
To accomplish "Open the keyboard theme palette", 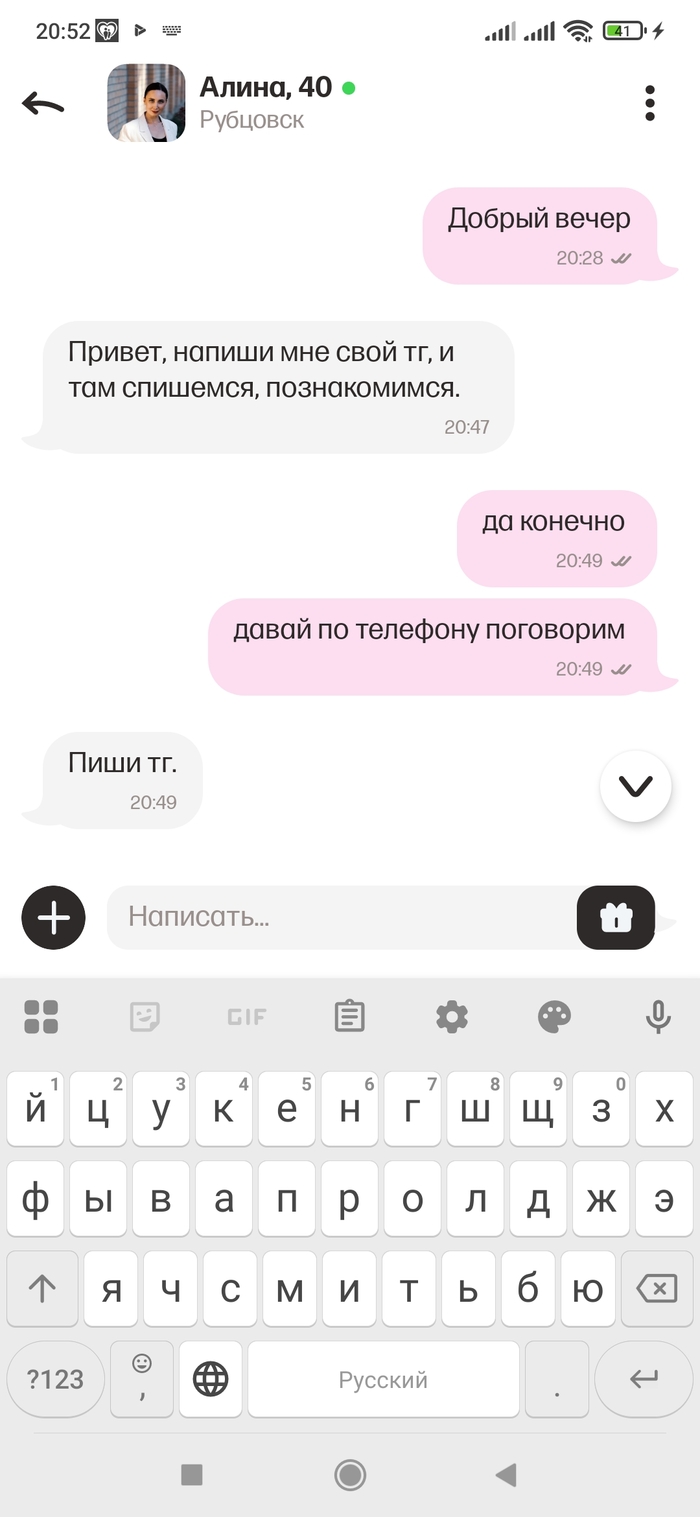I will [x=554, y=1017].
